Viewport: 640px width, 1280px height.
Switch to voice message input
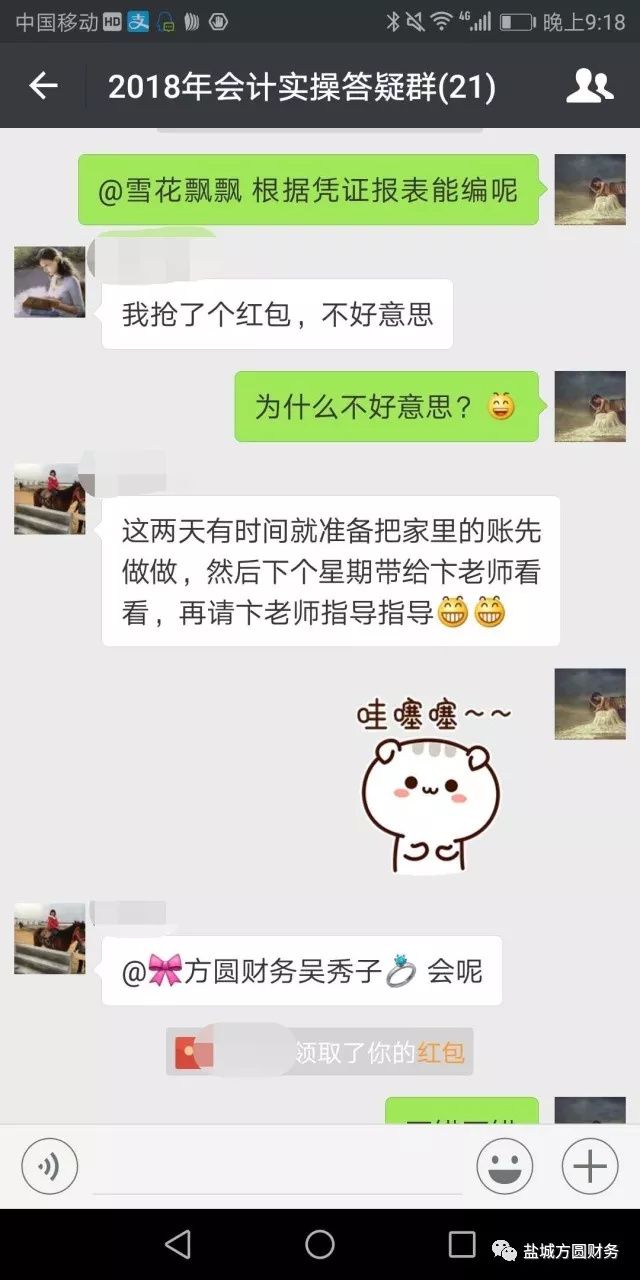click(x=49, y=1166)
